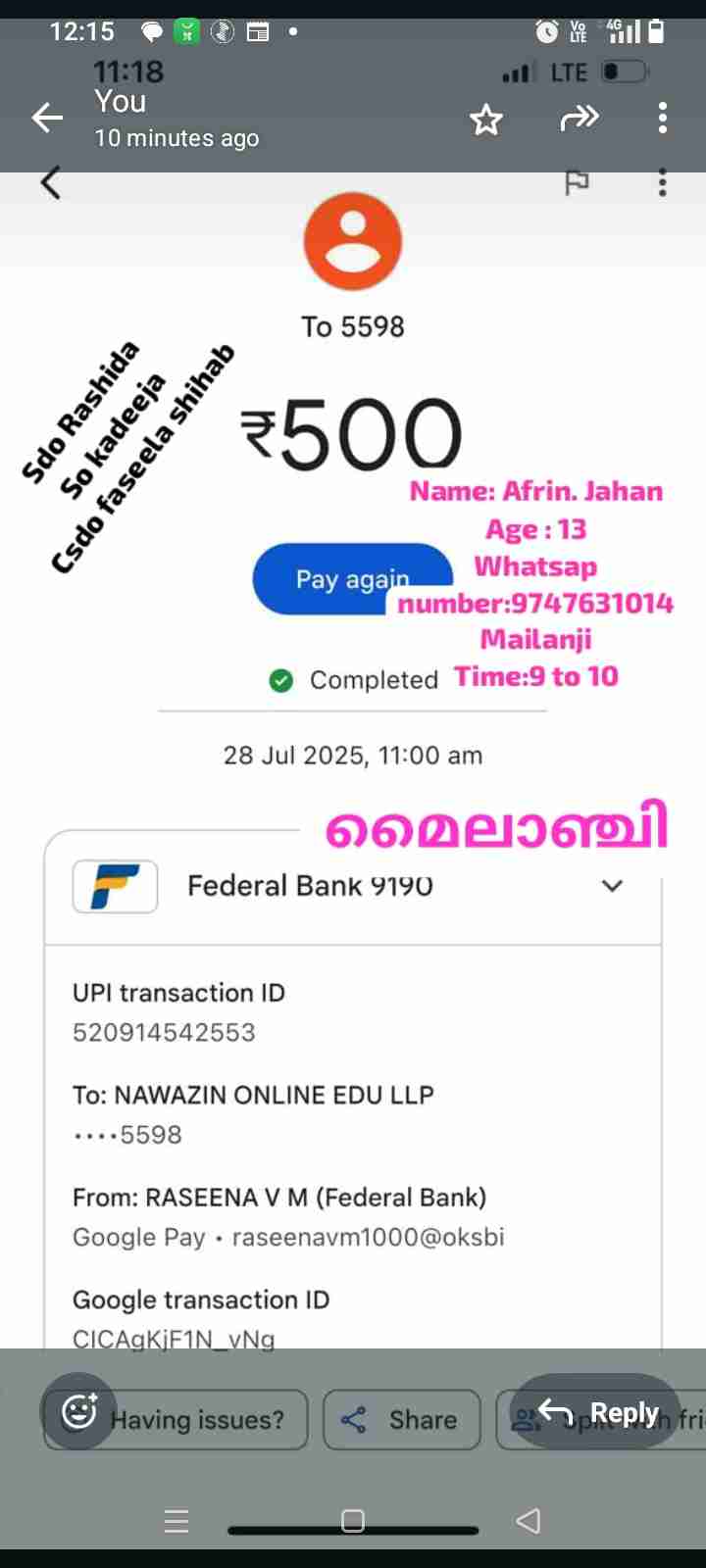This screenshot has height=1568, width=706.
Task: Forward this image
Action: [x=579, y=119]
